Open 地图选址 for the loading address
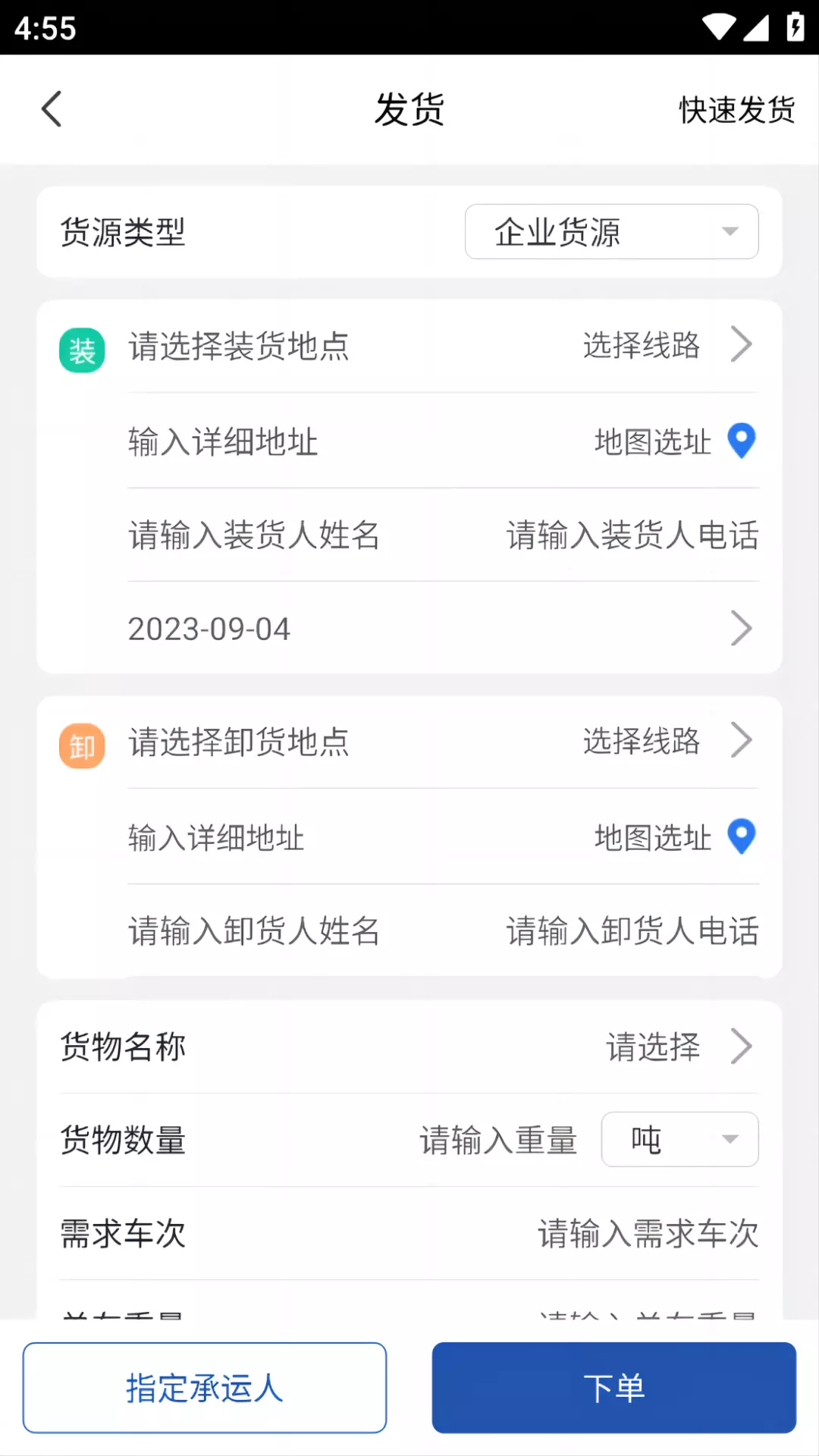The image size is (819, 1456). [x=675, y=441]
